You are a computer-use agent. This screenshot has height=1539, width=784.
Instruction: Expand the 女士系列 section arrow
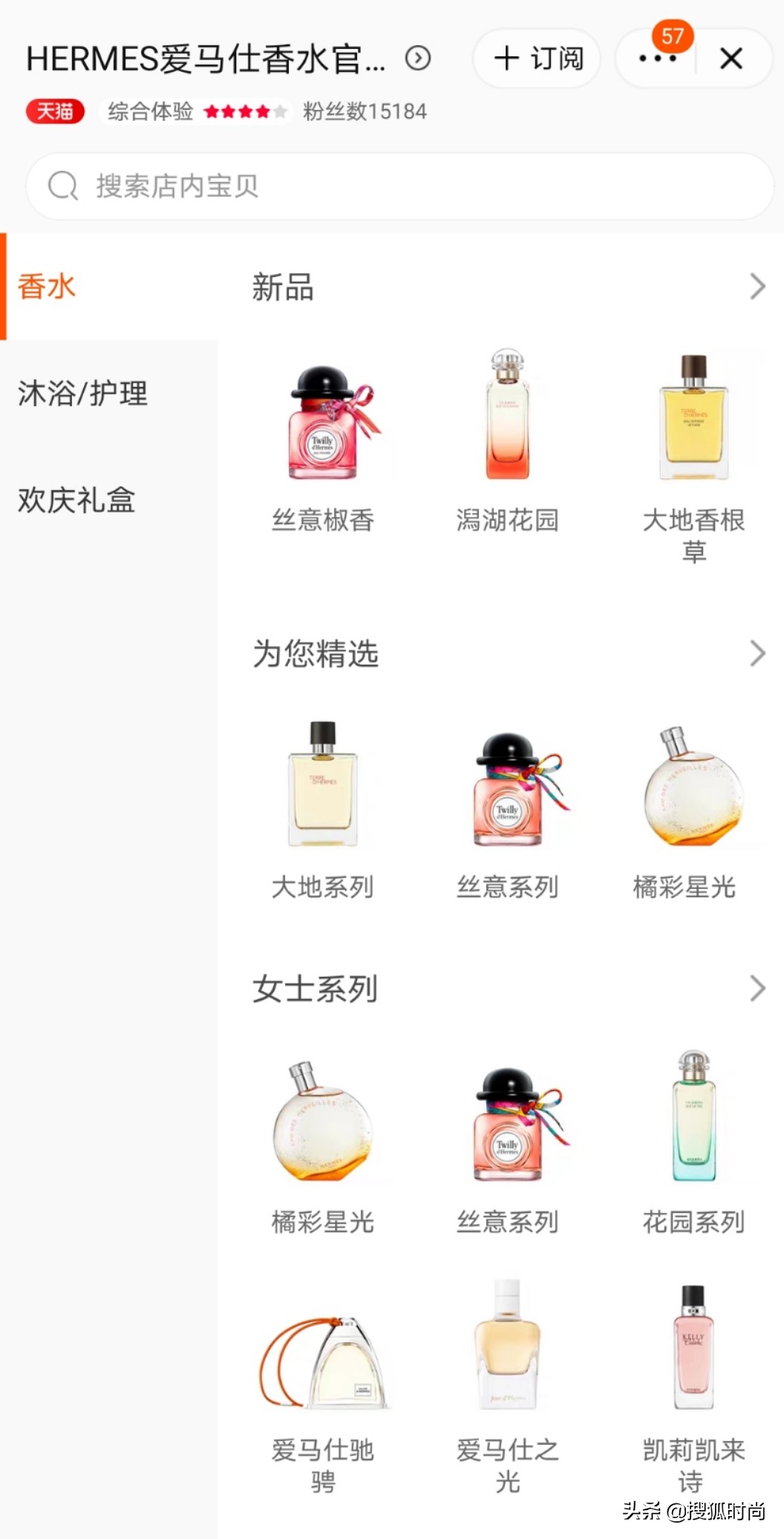tap(757, 988)
